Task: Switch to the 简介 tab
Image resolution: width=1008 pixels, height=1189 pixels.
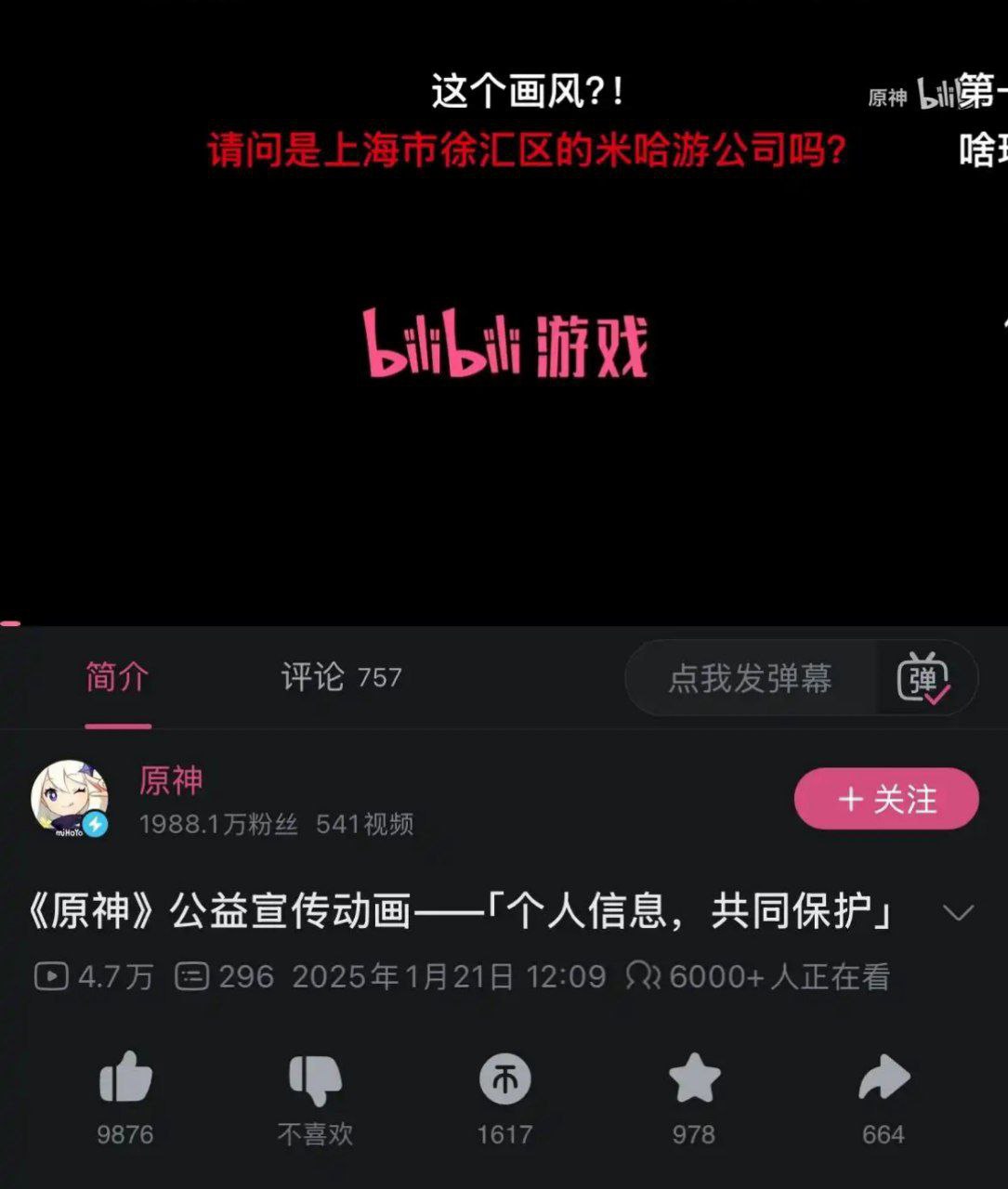Action: pyautogui.click(x=117, y=677)
